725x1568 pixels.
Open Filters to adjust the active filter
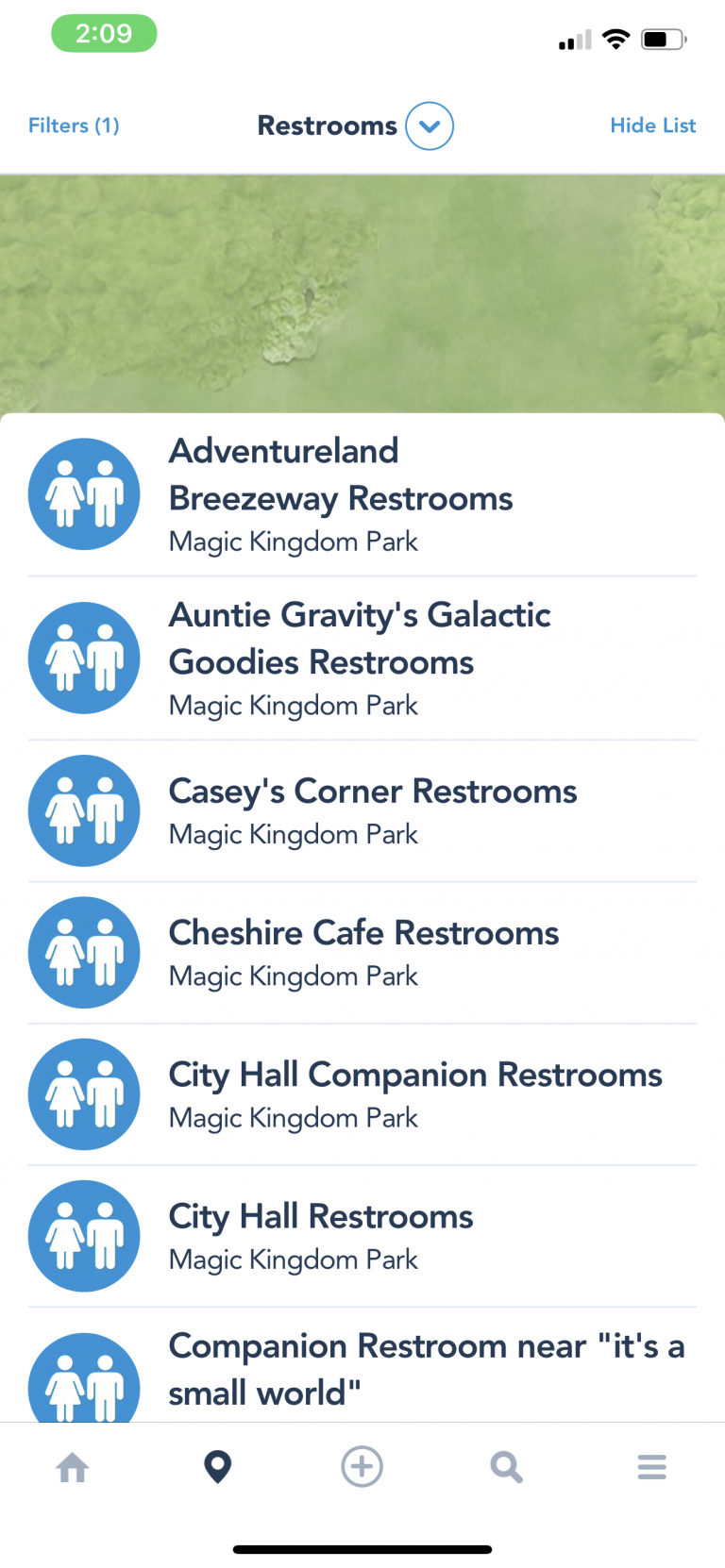click(73, 125)
